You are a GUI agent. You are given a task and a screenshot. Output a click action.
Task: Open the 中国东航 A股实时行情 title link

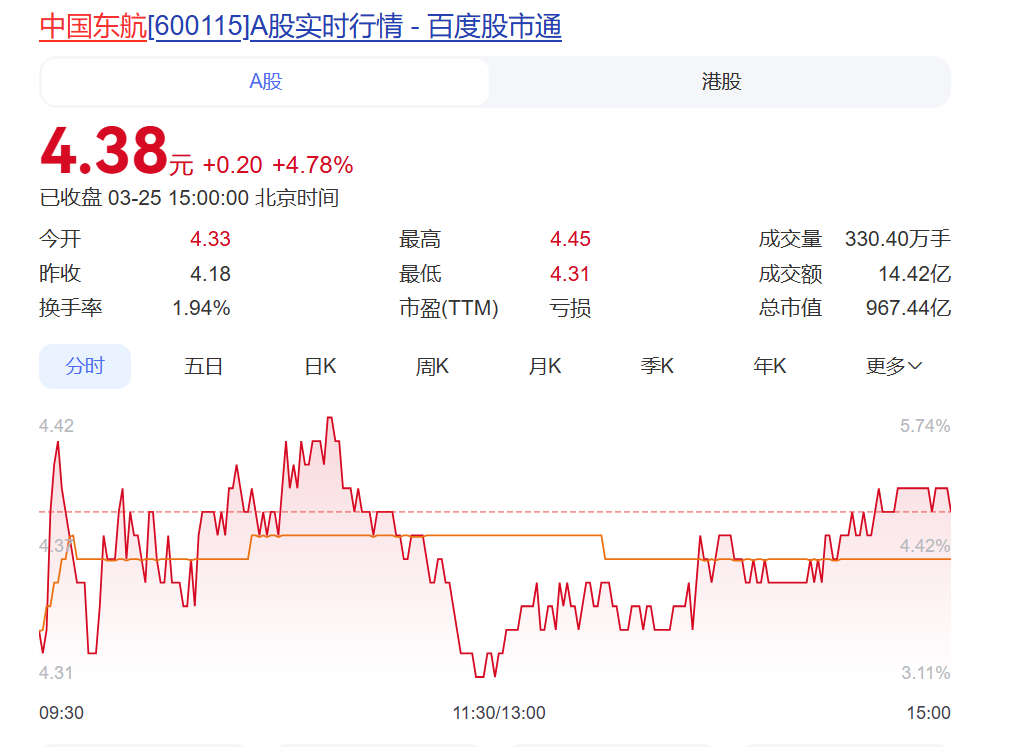click(x=300, y=27)
